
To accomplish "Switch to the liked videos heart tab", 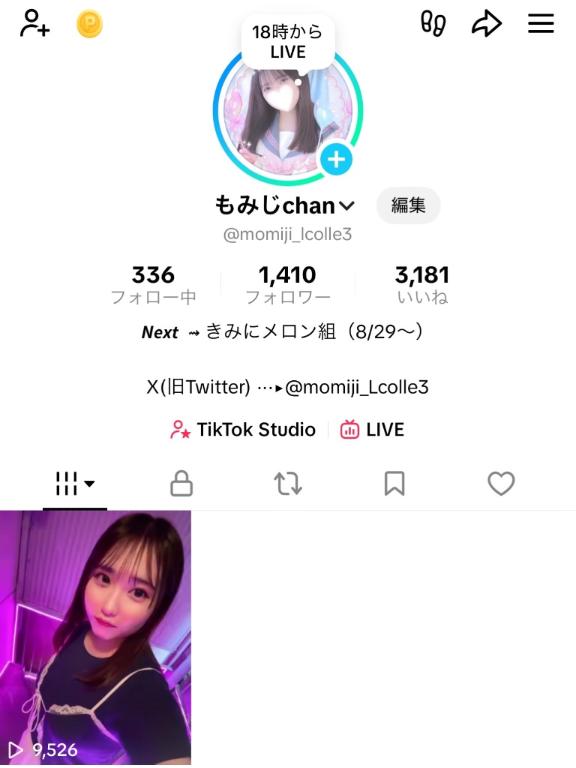I will (501, 484).
